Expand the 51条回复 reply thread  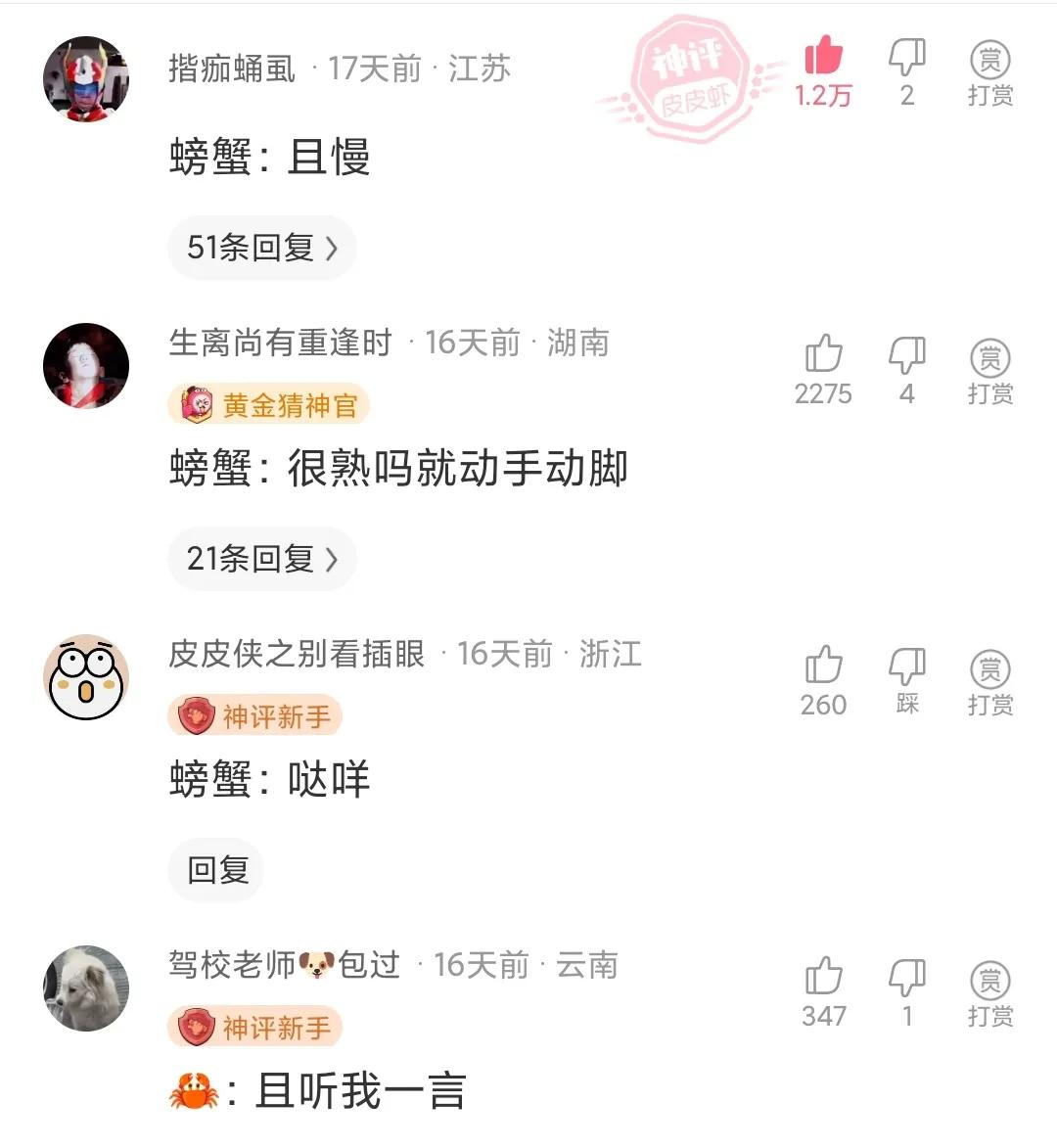261,248
